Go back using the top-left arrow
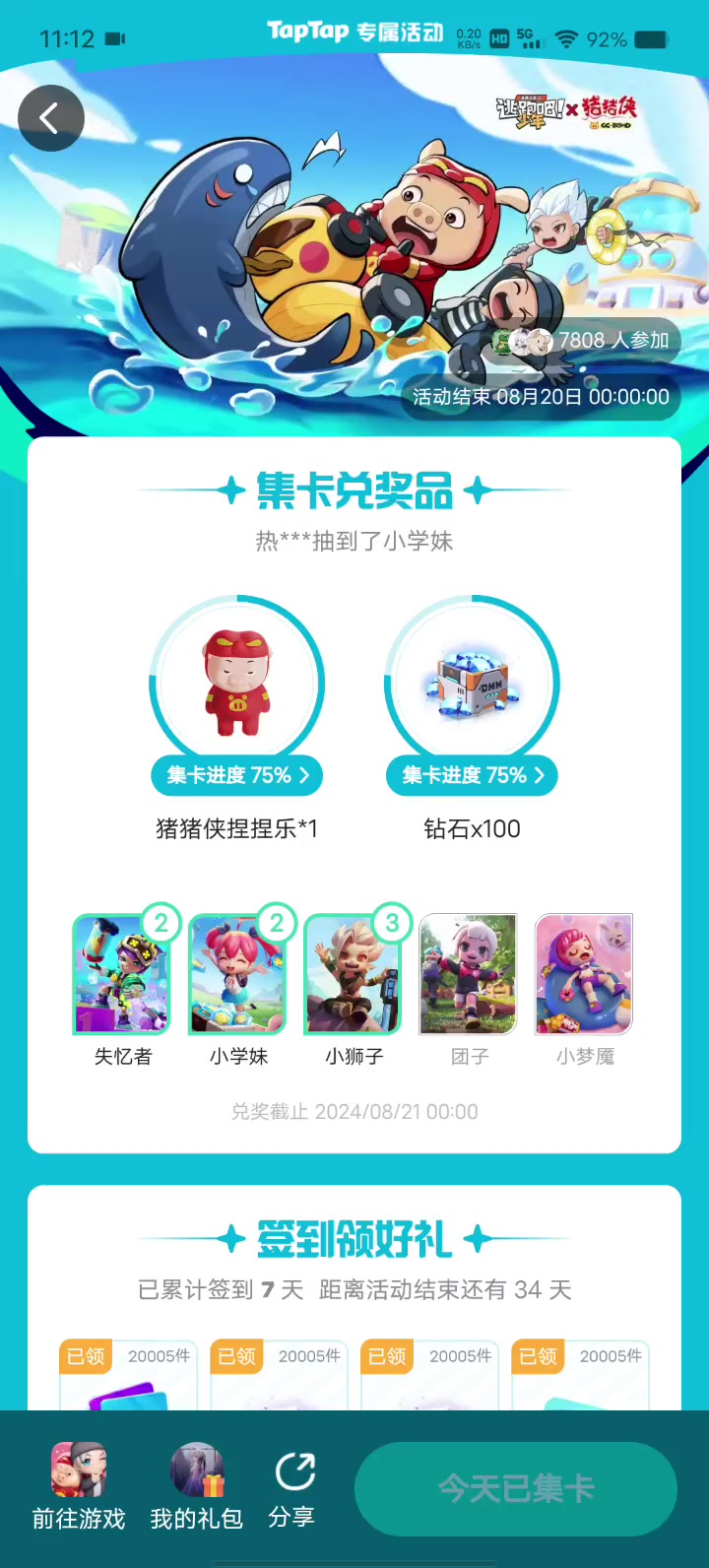The height and width of the screenshot is (1568, 709). (50, 118)
